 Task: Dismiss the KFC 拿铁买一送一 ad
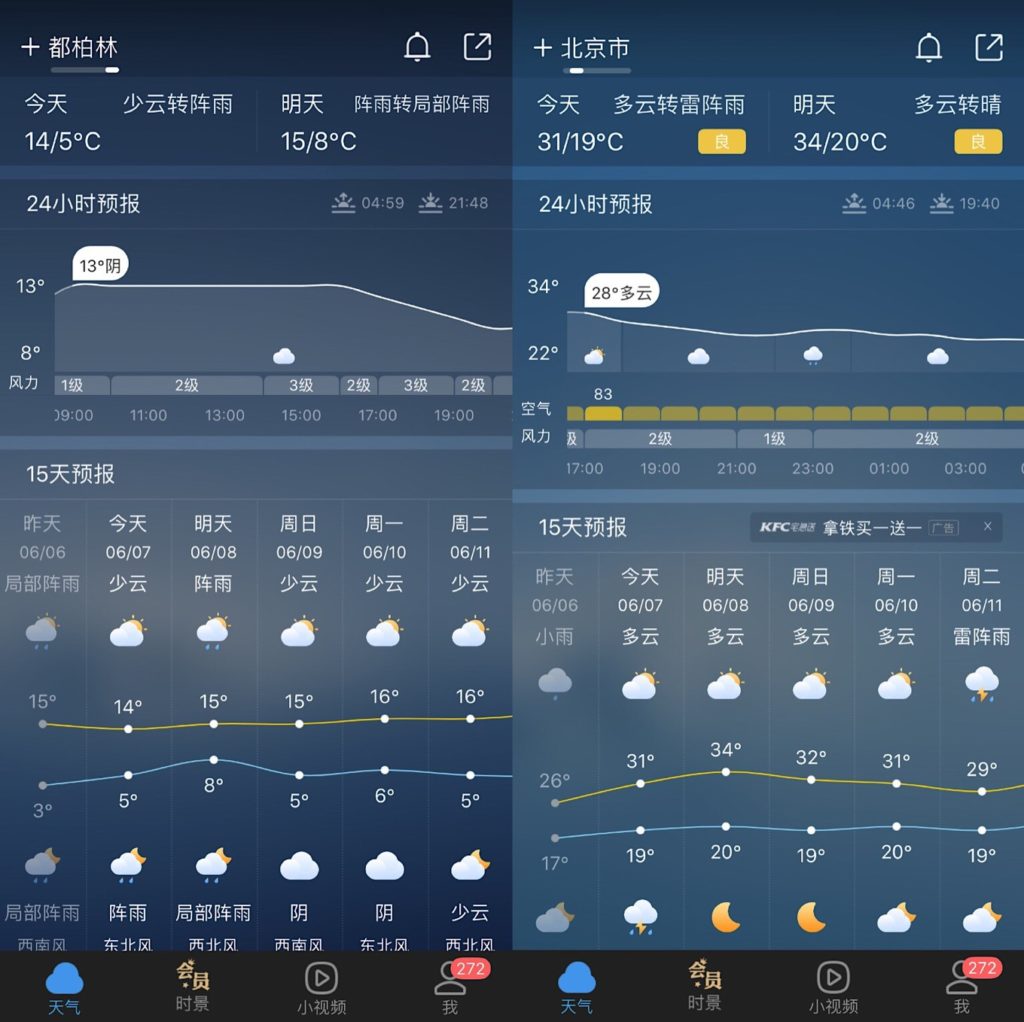pyautogui.click(x=987, y=527)
